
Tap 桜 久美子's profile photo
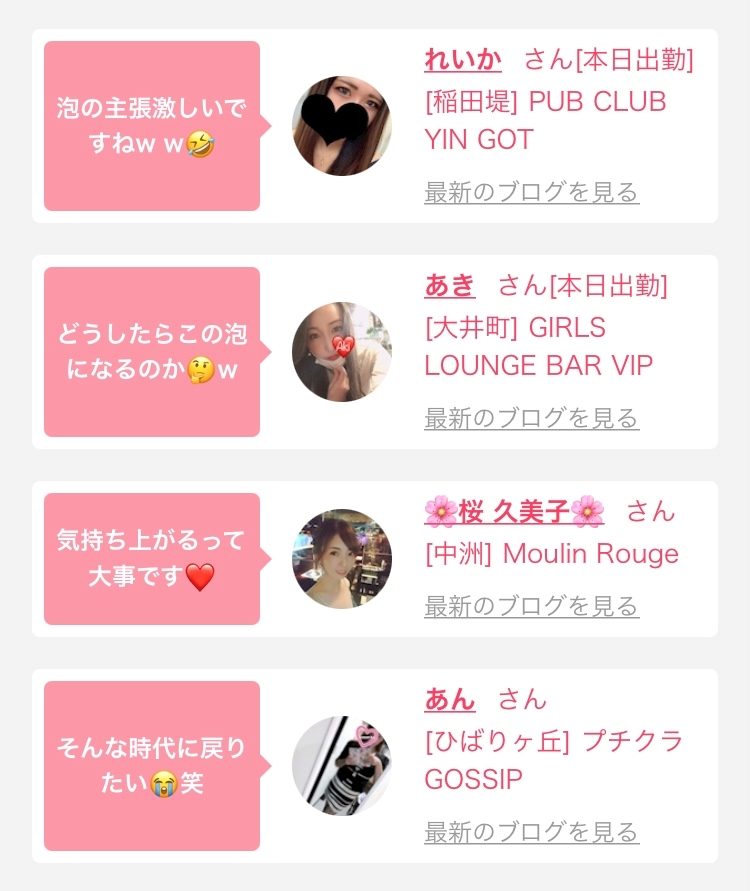[x=342, y=559]
